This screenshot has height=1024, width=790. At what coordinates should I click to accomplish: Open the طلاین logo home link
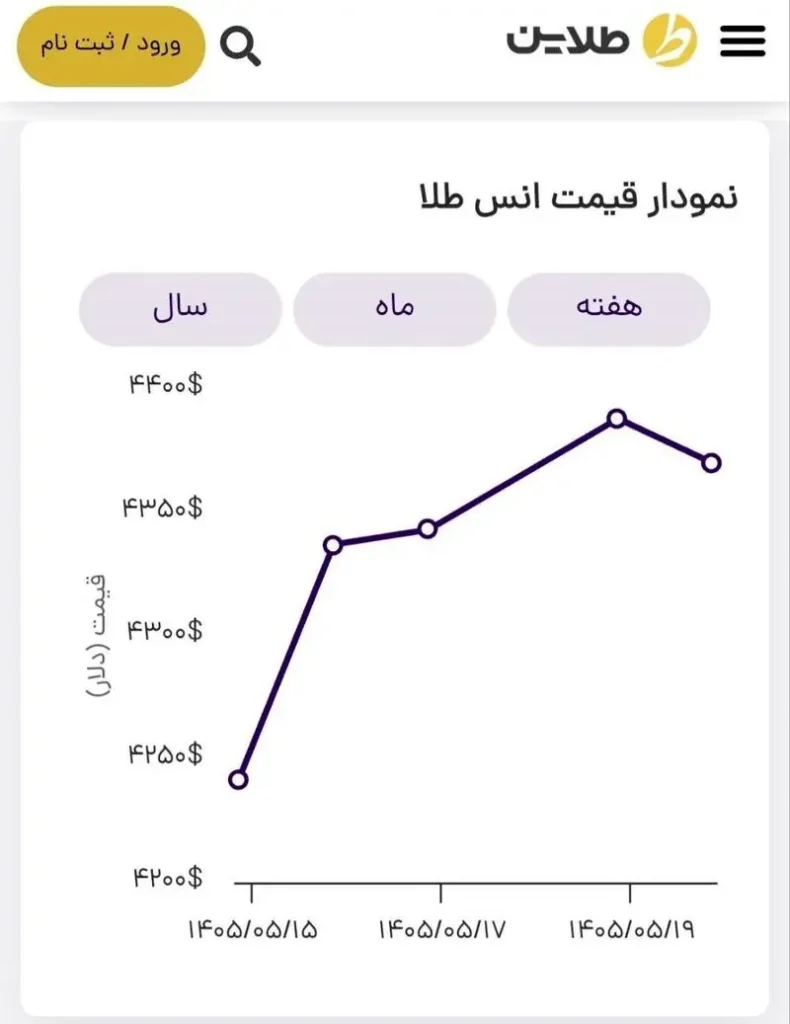tap(602, 40)
